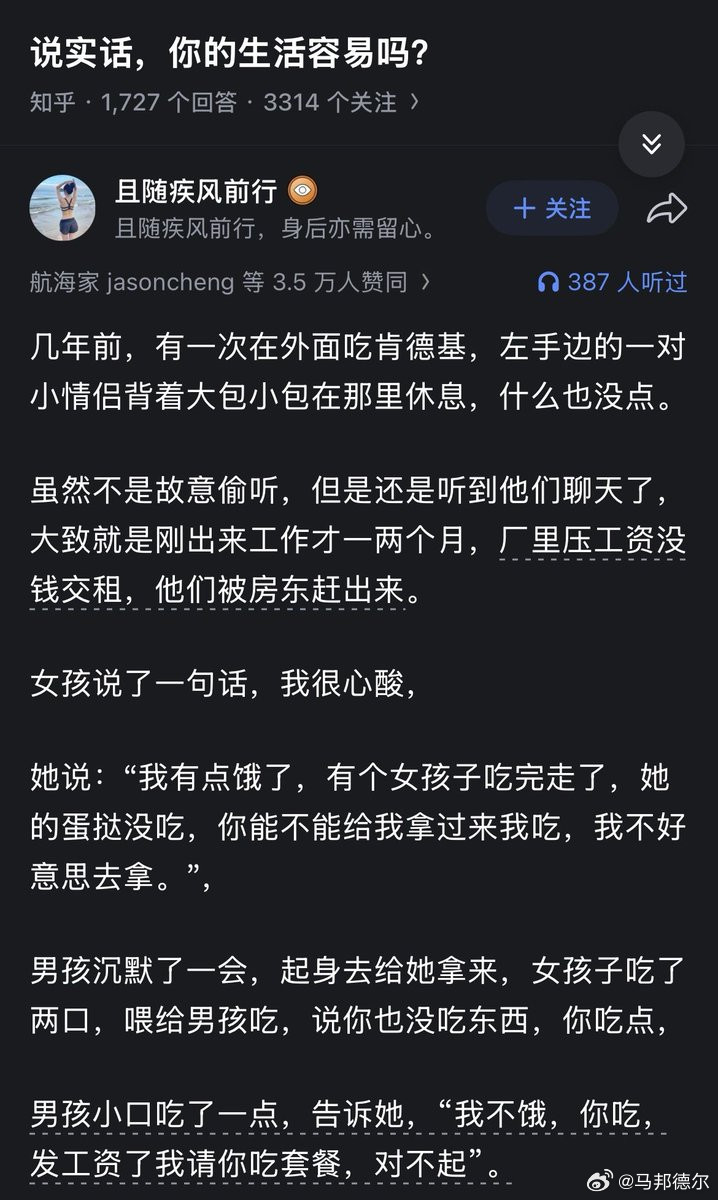Listen to the answer via 387 人听过
Viewport: 718px width, 1200px height.
(x=612, y=282)
